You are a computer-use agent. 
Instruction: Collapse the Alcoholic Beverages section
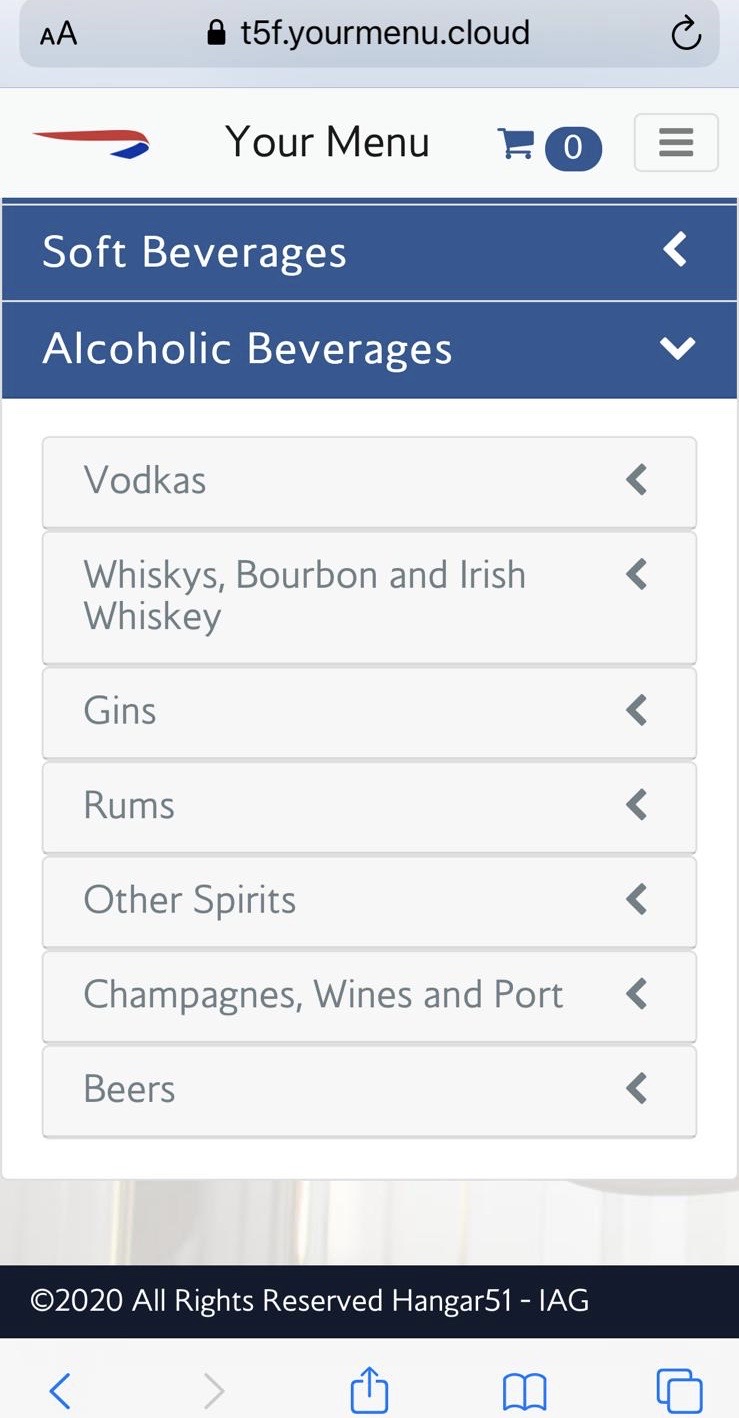[x=369, y=349]
